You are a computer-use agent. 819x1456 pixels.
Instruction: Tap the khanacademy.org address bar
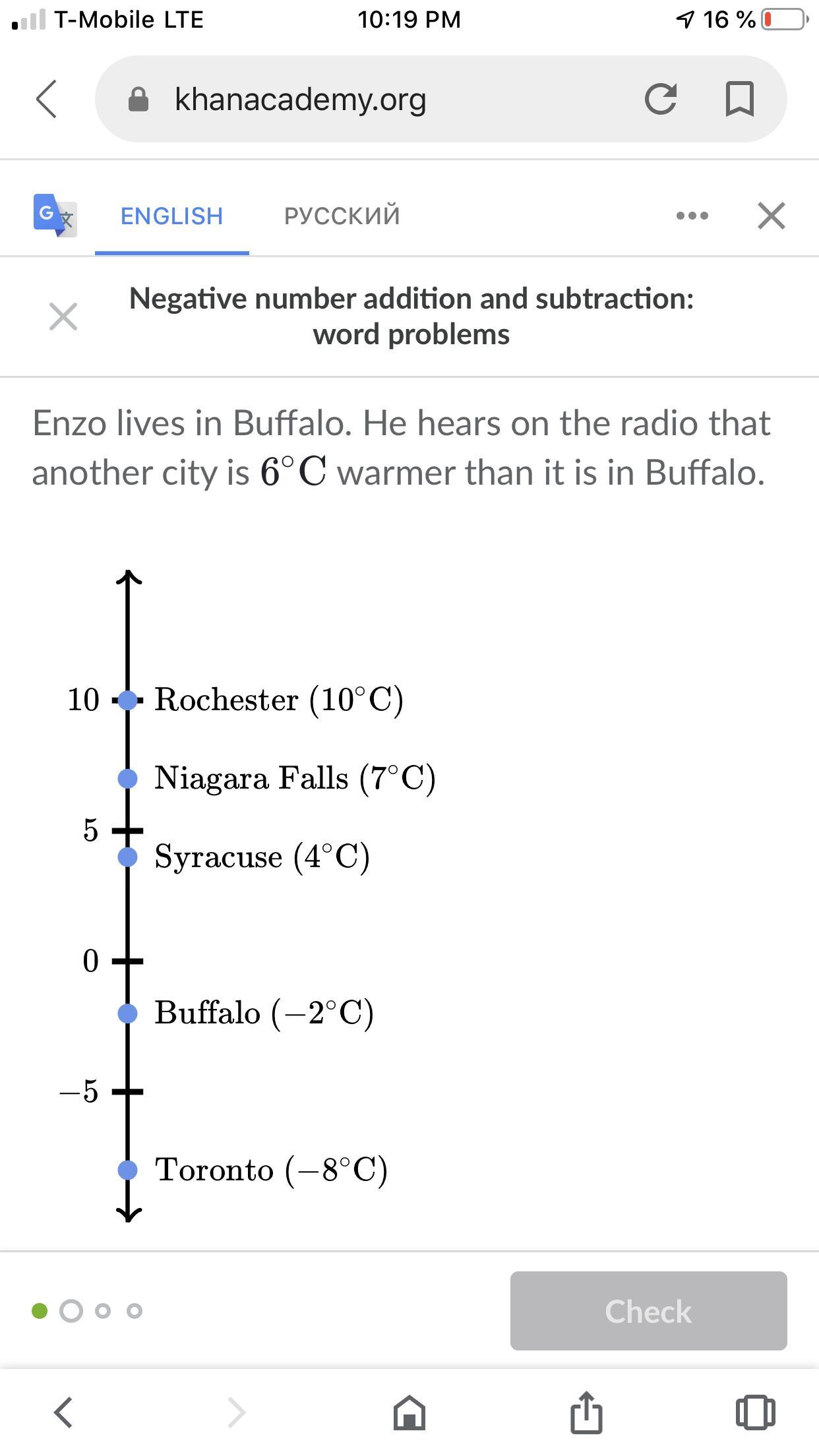coord(300,100)
